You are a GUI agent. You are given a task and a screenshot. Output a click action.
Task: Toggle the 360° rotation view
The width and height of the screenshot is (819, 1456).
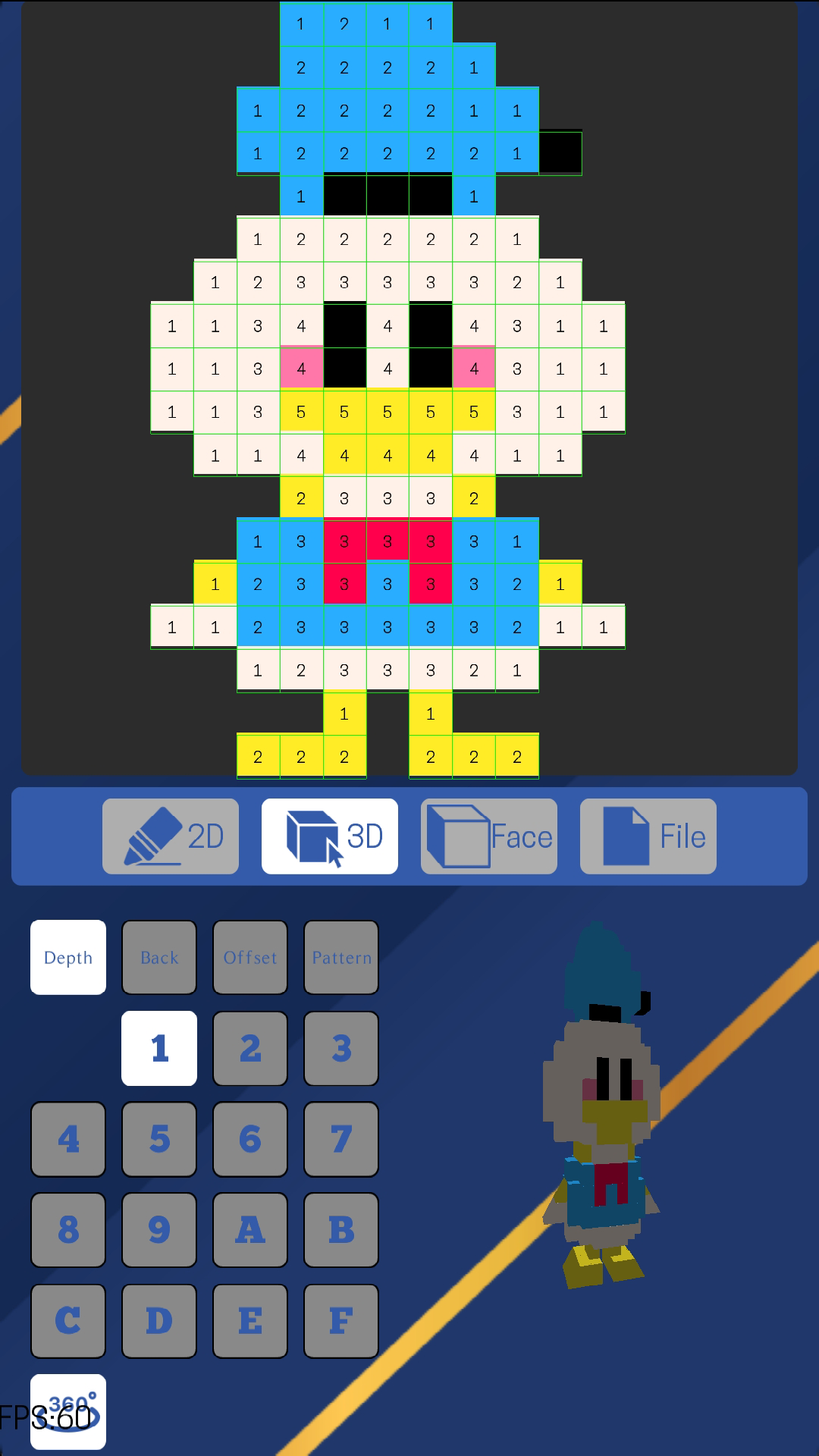(68, 1412)
